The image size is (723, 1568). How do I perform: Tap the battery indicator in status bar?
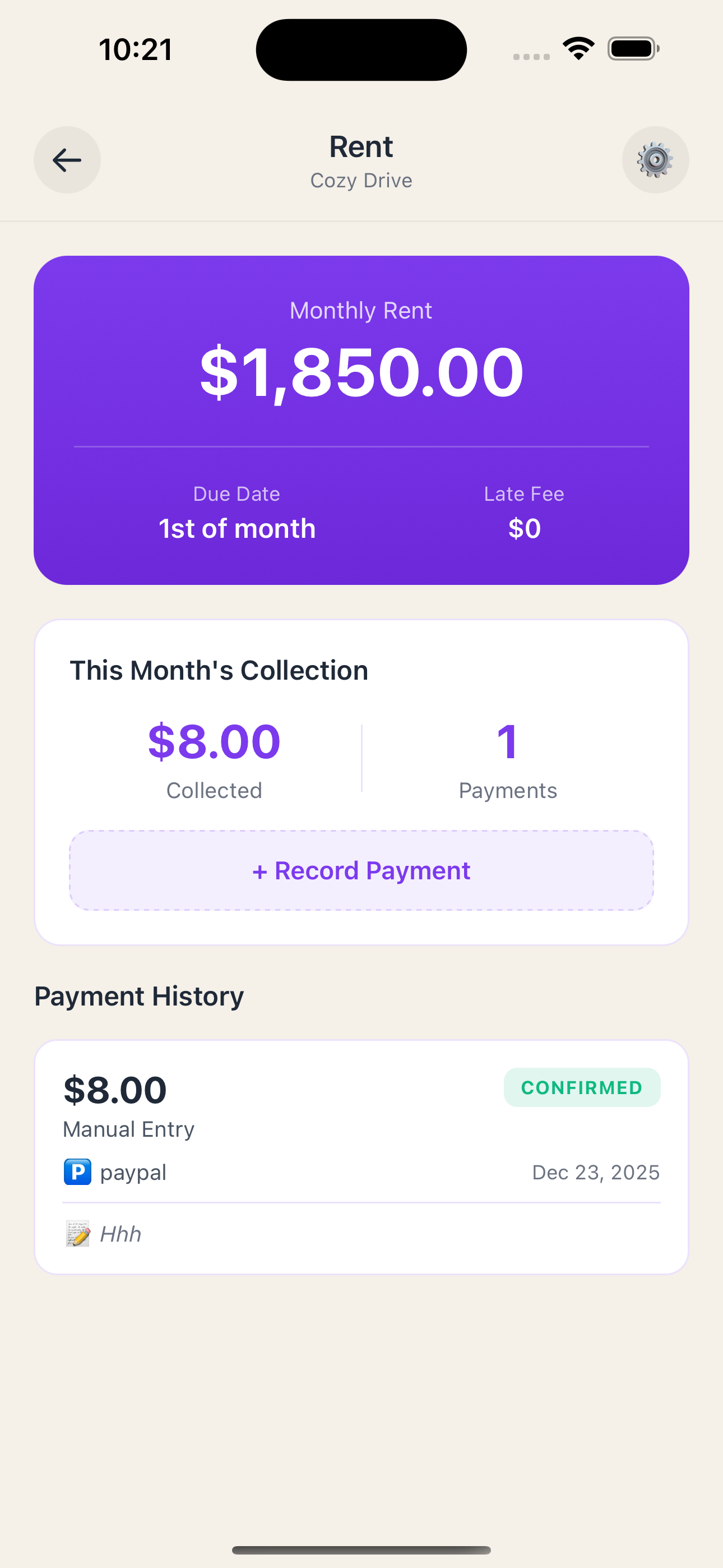632,48
